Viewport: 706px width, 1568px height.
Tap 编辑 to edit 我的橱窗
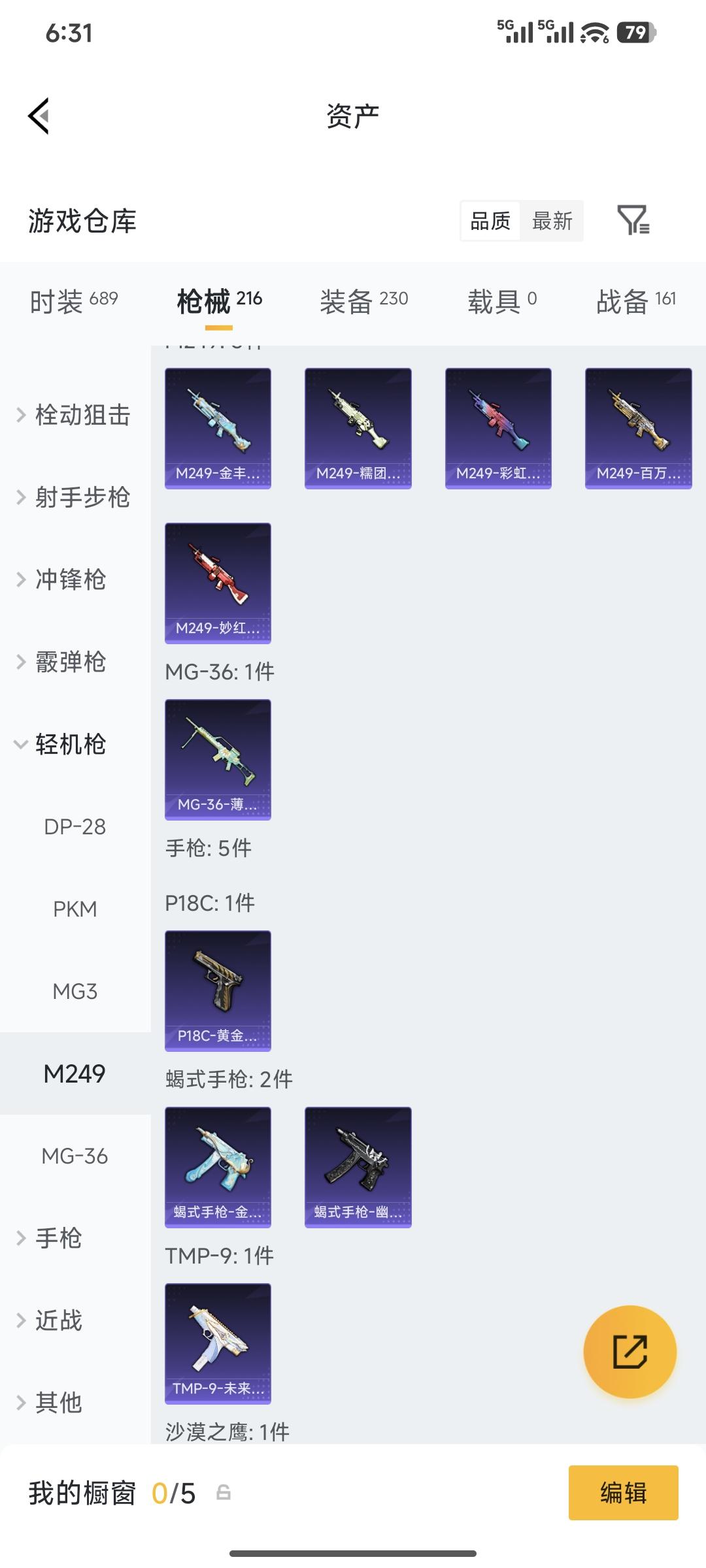(x=623, y=1493)
